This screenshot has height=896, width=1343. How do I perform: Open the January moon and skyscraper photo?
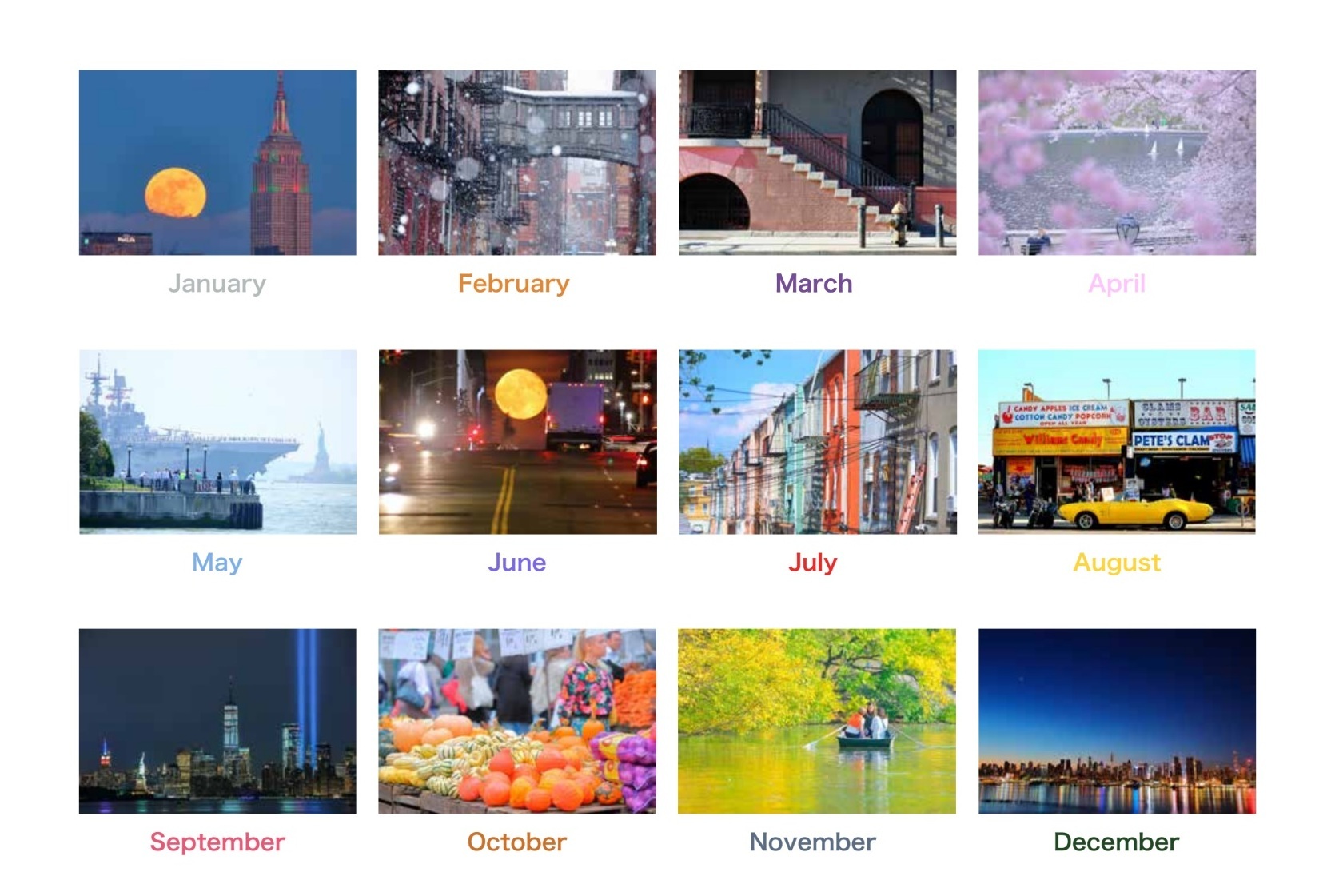217,162
